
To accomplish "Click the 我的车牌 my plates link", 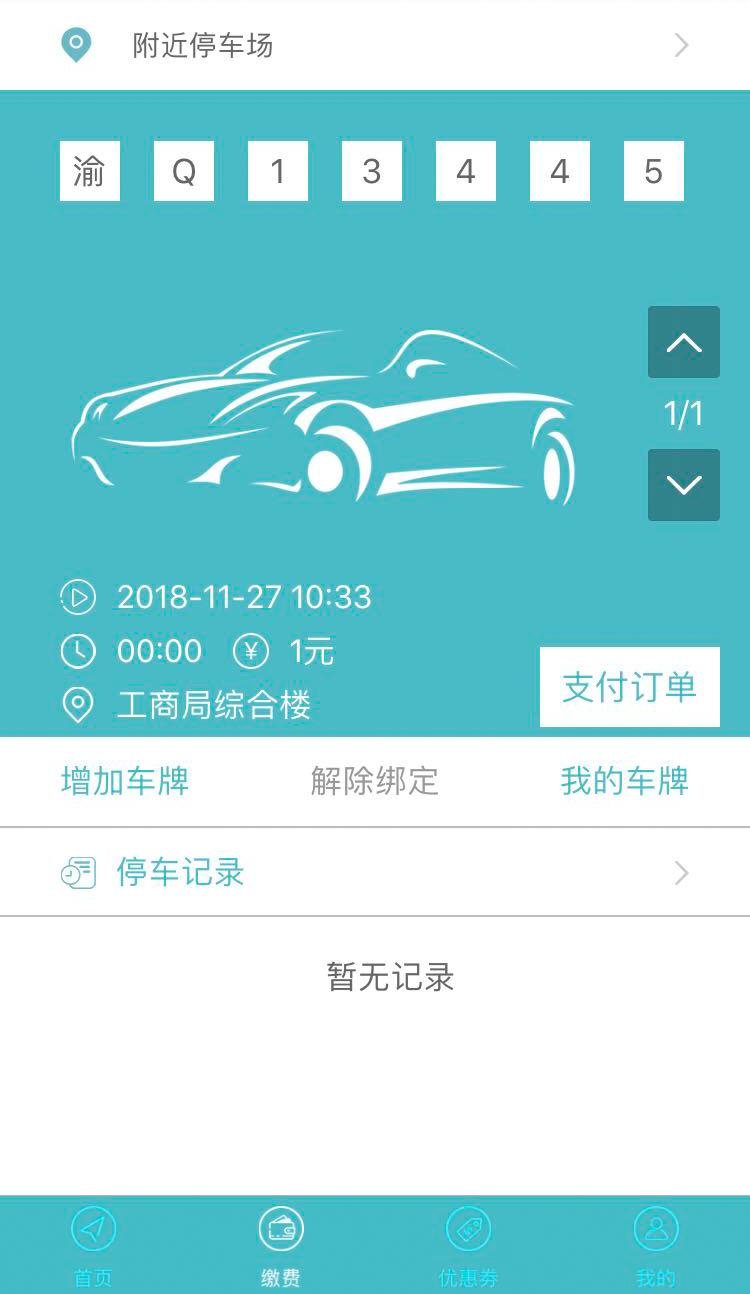I will point(623,781).
